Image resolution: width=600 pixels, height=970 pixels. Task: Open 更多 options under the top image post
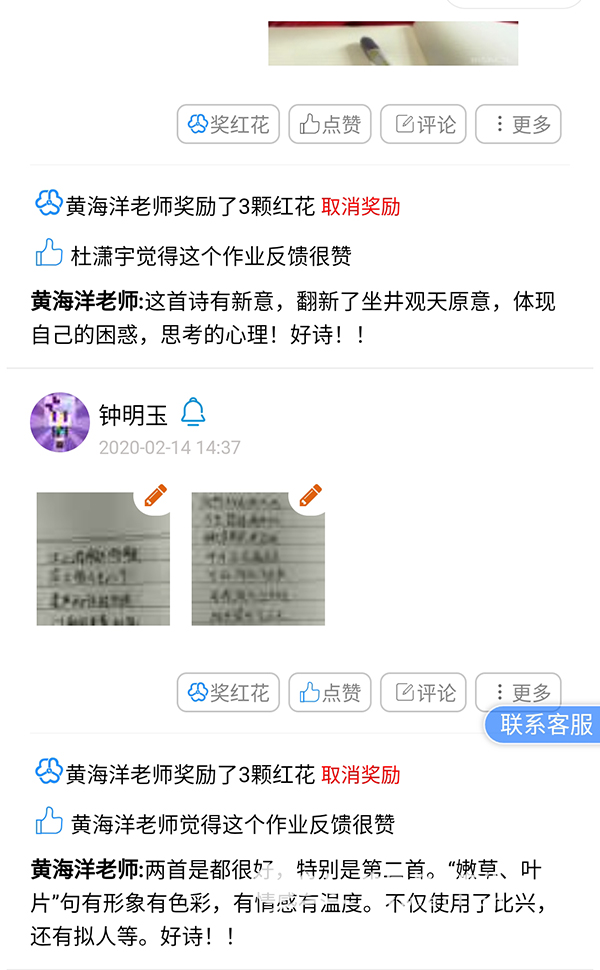click(x=518, y=124)
